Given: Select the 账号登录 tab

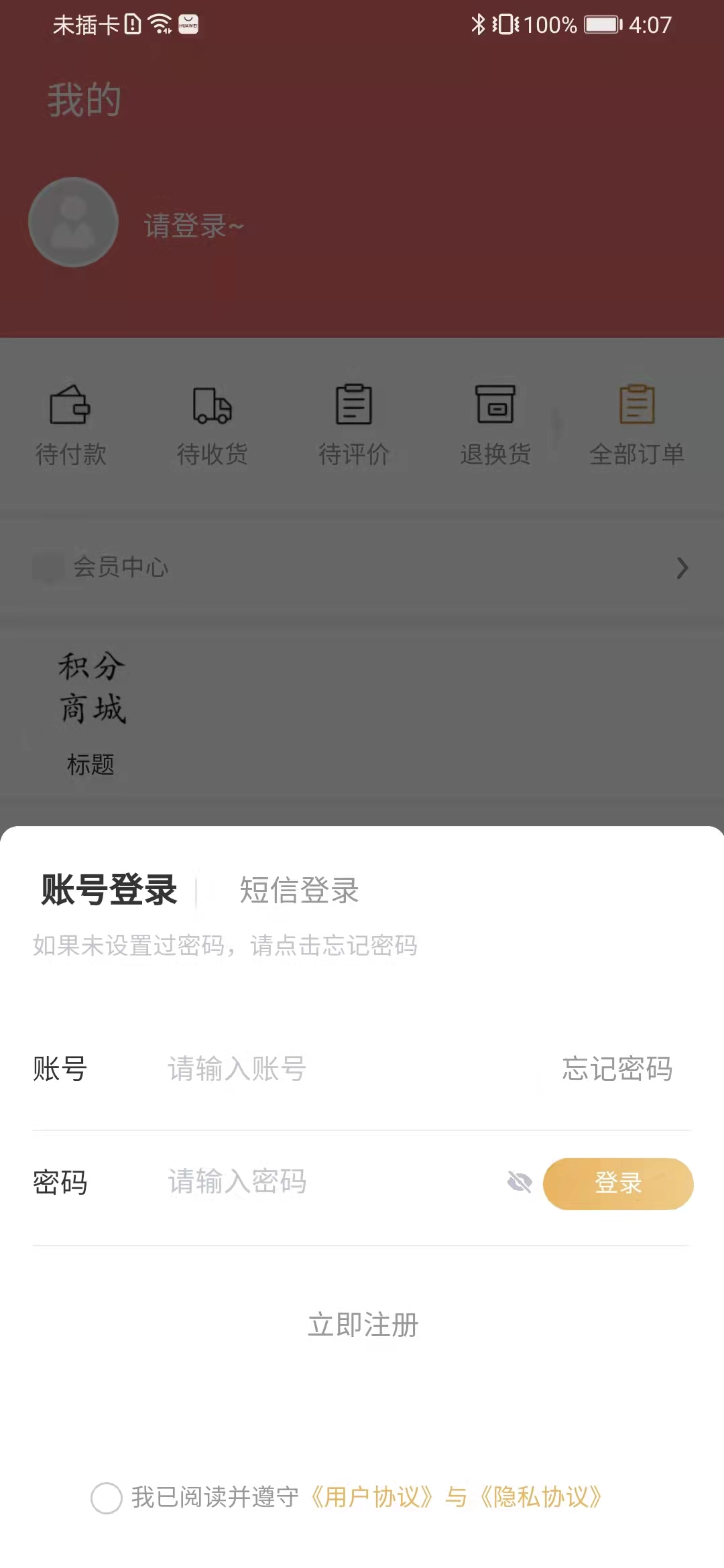Looking at the screenshot, I should pyautogui.click(x=109, y=891).
